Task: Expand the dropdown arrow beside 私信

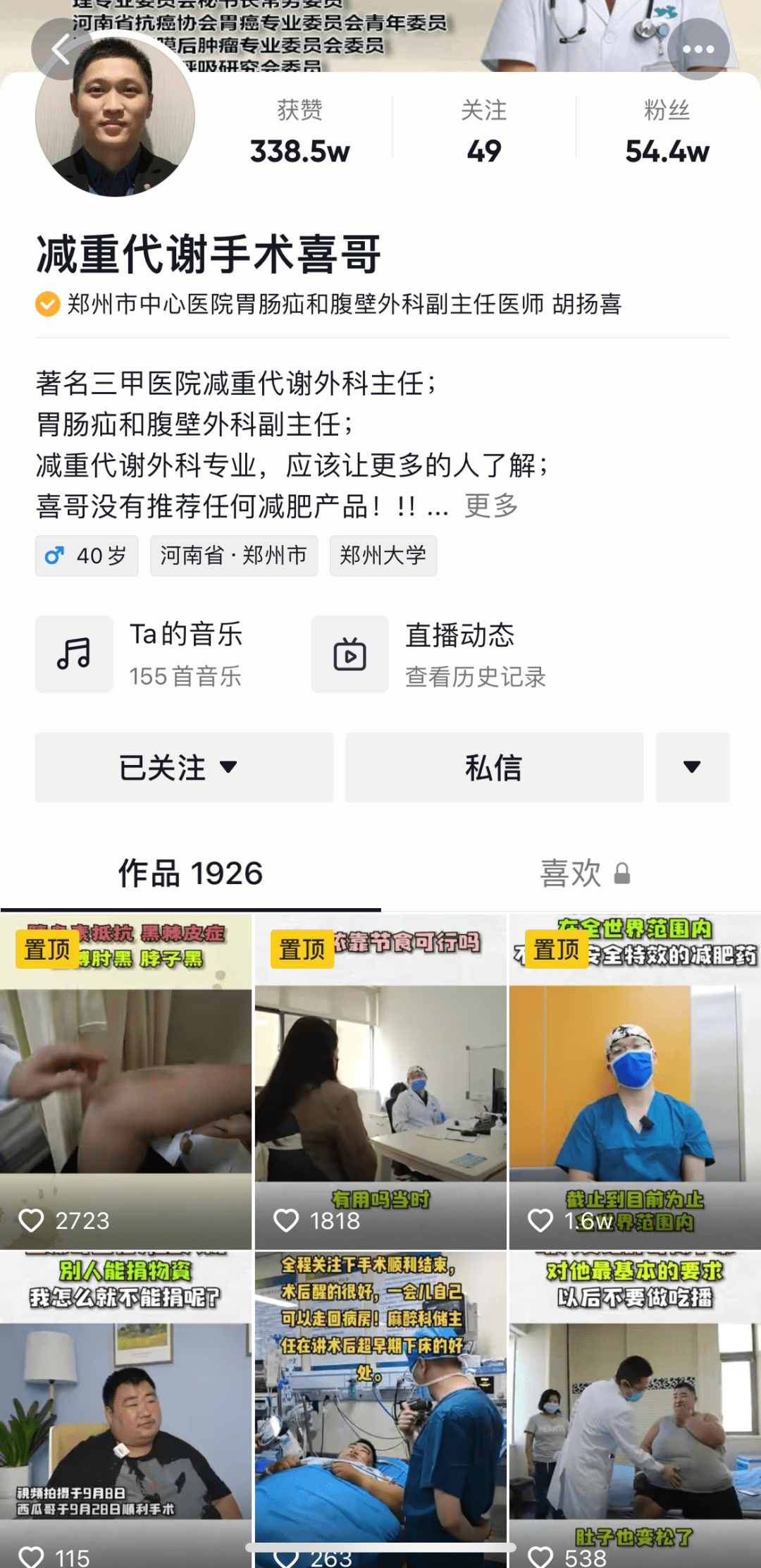Action: pyautogui.click(x=693, y=767)
